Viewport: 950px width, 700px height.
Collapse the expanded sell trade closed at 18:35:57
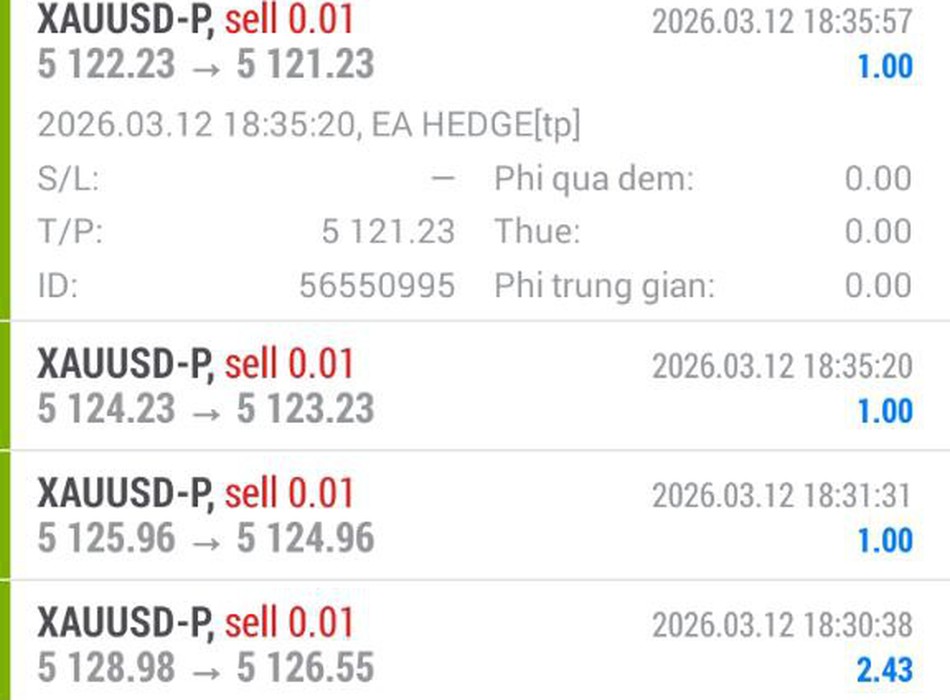[475, 44]
